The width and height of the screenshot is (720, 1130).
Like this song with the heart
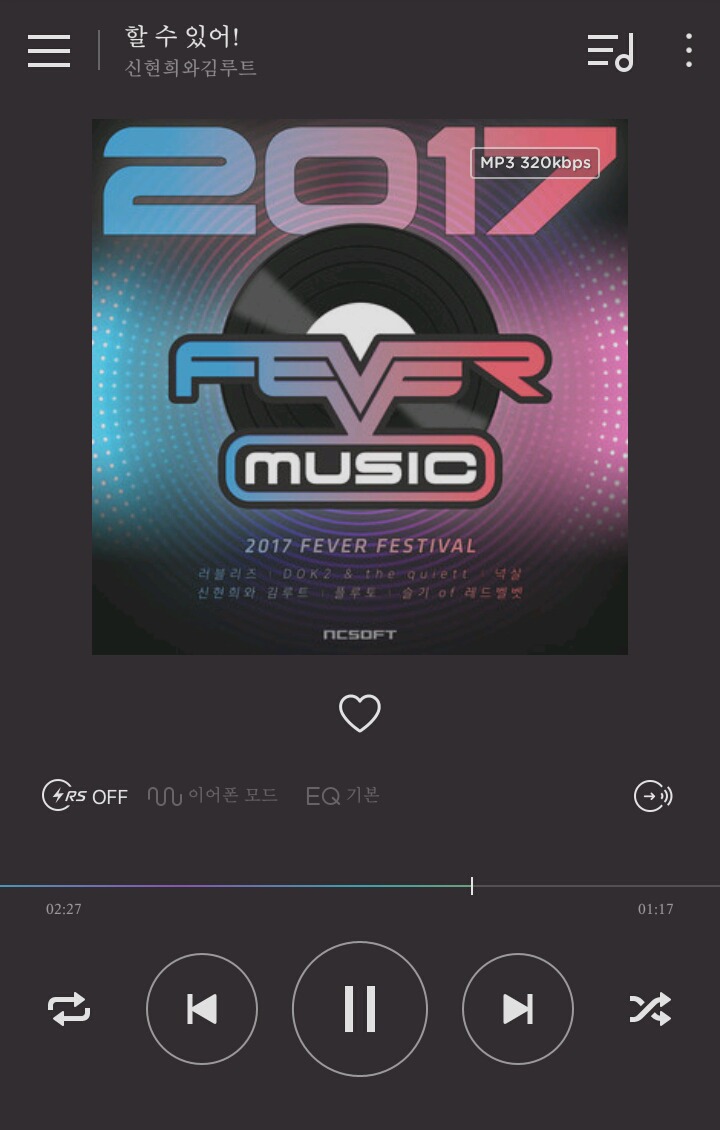360,713
